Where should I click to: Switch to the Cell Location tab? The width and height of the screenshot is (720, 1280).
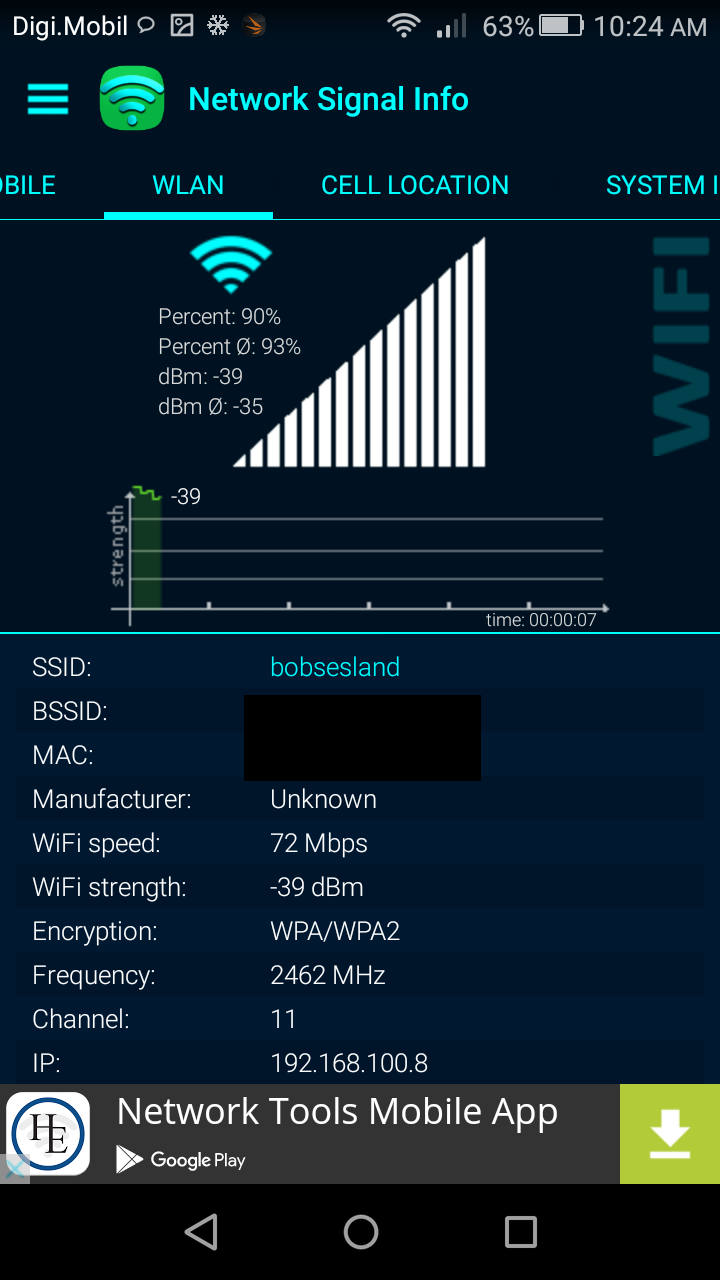(x=415, y=185)
